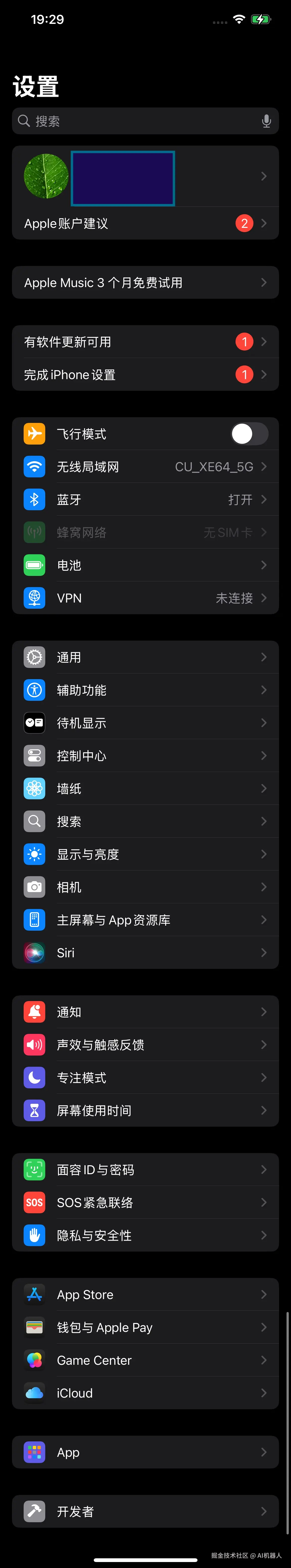Open 电池 settings

pos(145,565)
